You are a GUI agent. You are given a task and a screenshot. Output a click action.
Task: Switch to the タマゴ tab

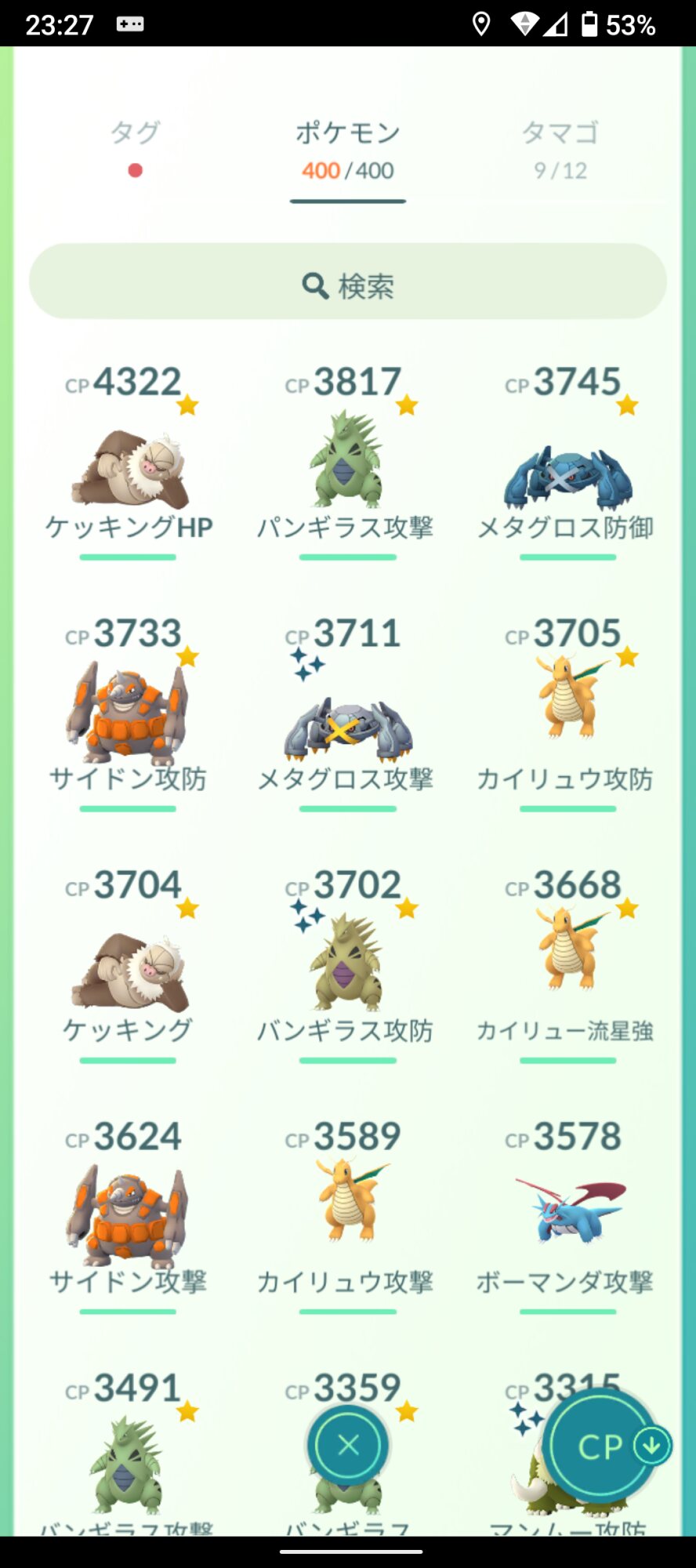[560, 149]
